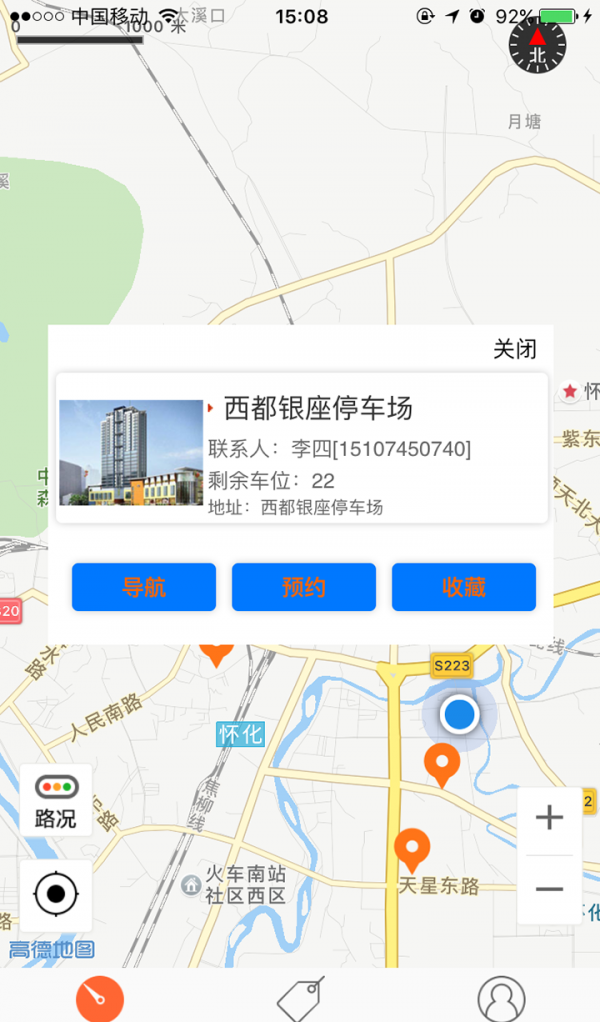Viewport: 600px width, 1022px height.
Task: Zoom in on the map
Action: [x=549, y=819]
